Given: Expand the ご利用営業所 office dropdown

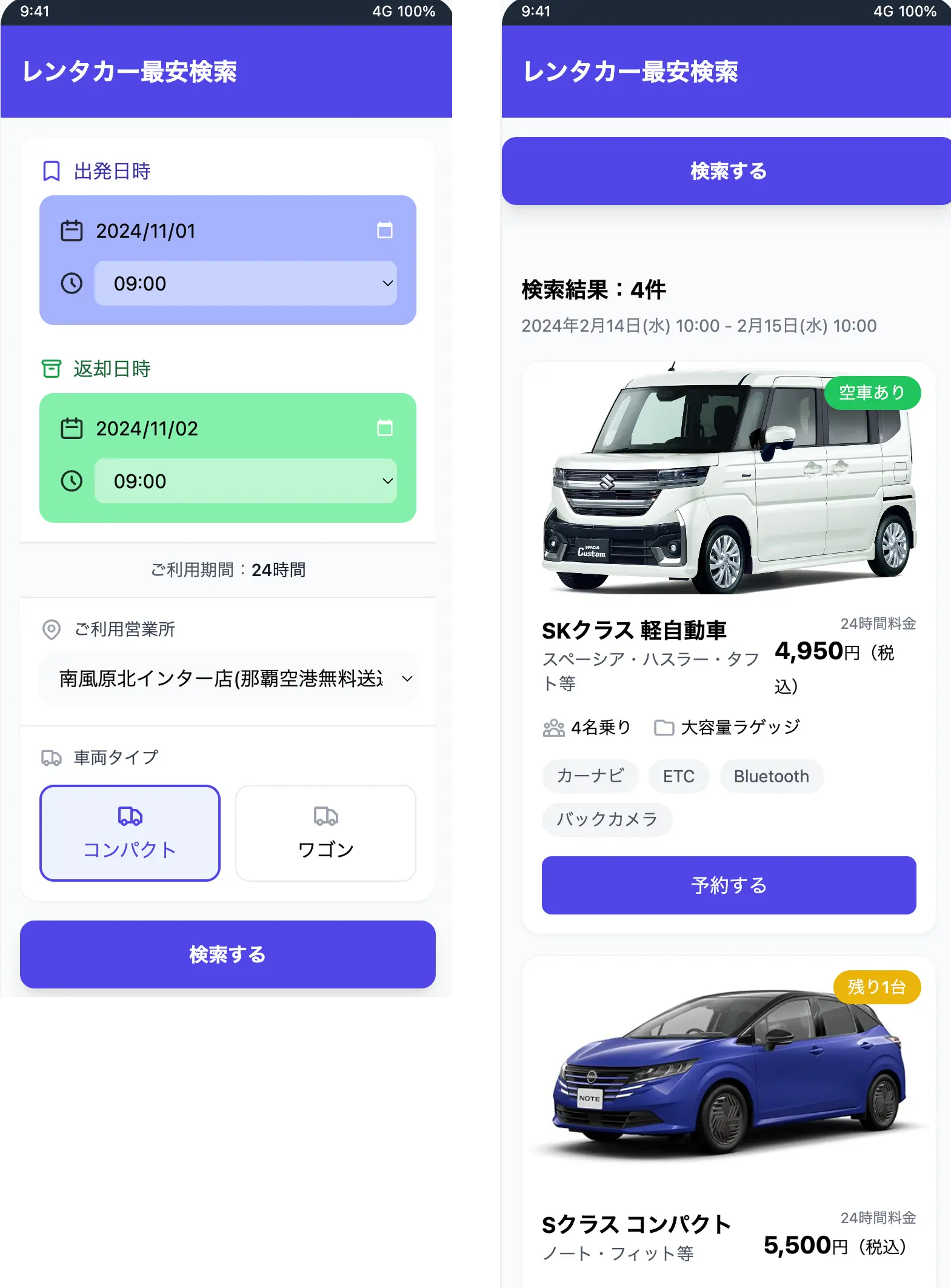Looking at the screenshot, I should (228, 679).
